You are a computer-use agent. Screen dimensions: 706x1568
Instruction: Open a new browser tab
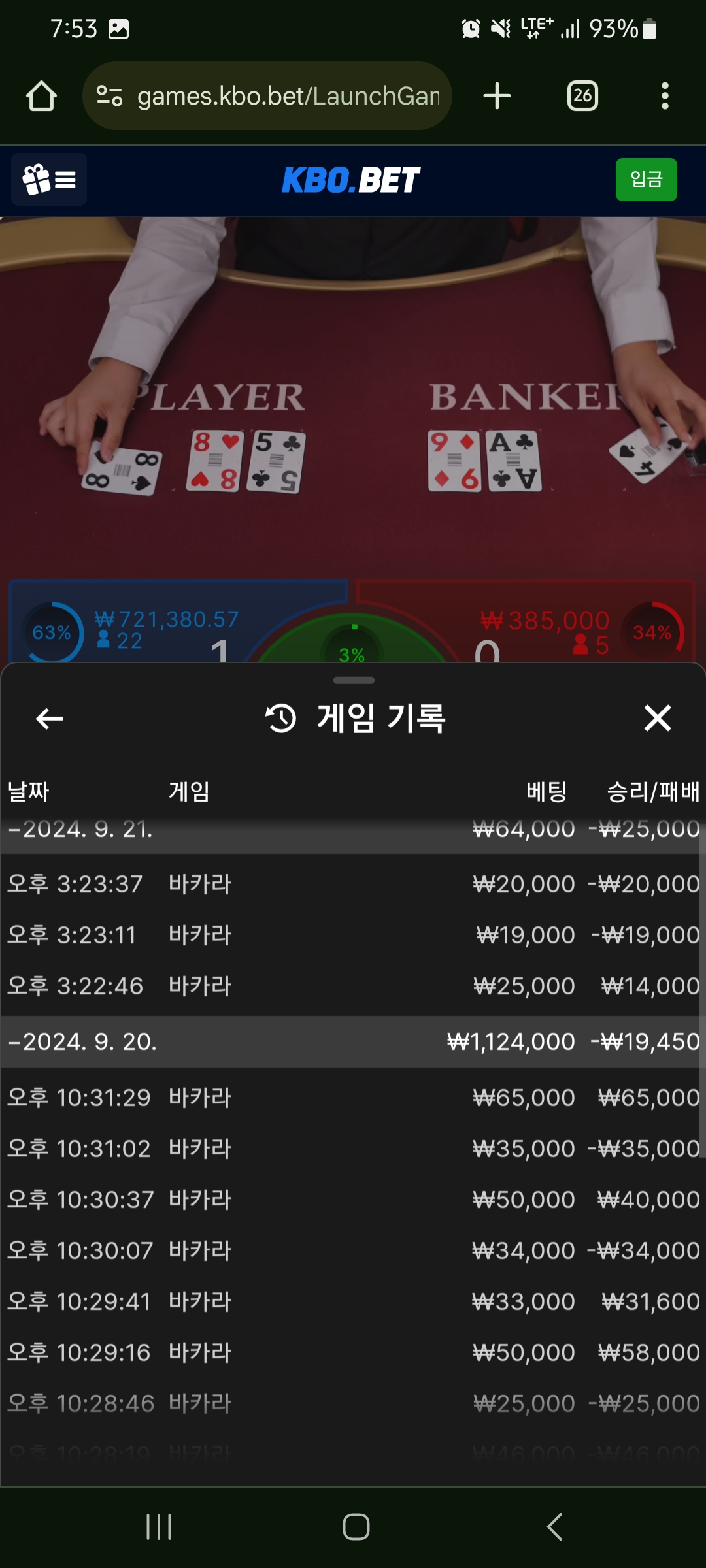click(x=497, y=96)
